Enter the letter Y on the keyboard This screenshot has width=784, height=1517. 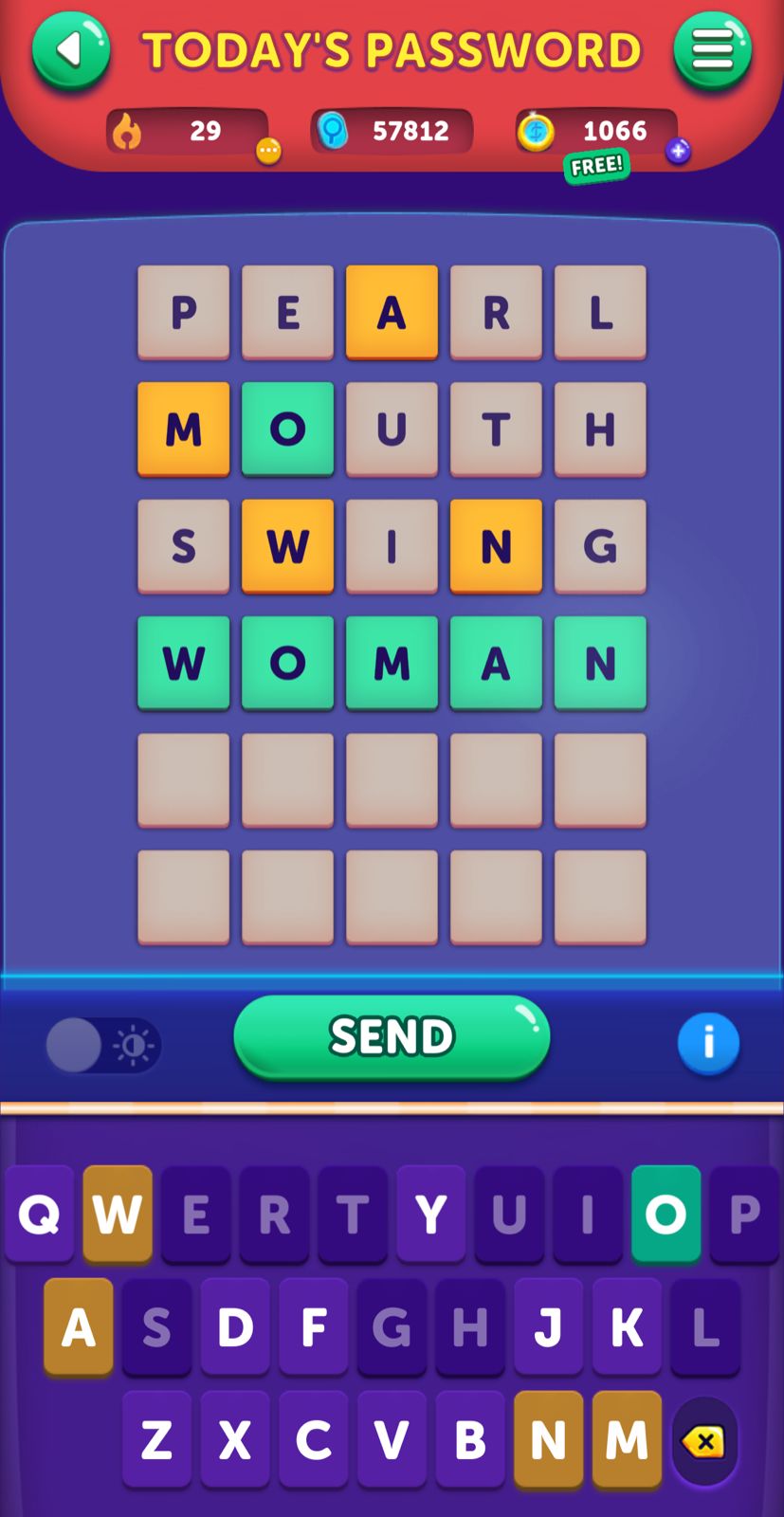[x=430, y=1214]
